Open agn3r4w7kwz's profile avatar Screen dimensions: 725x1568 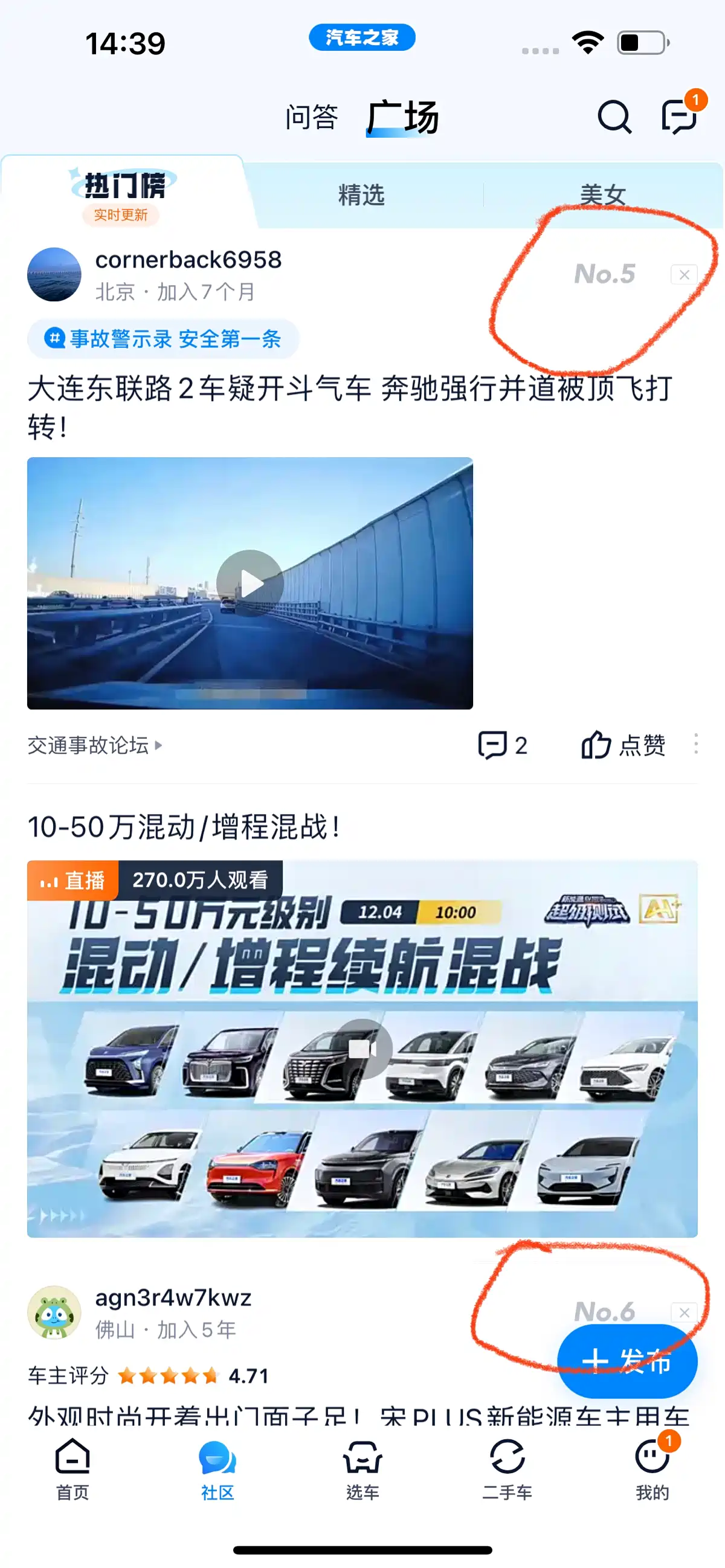click(x=54, y=1312)
